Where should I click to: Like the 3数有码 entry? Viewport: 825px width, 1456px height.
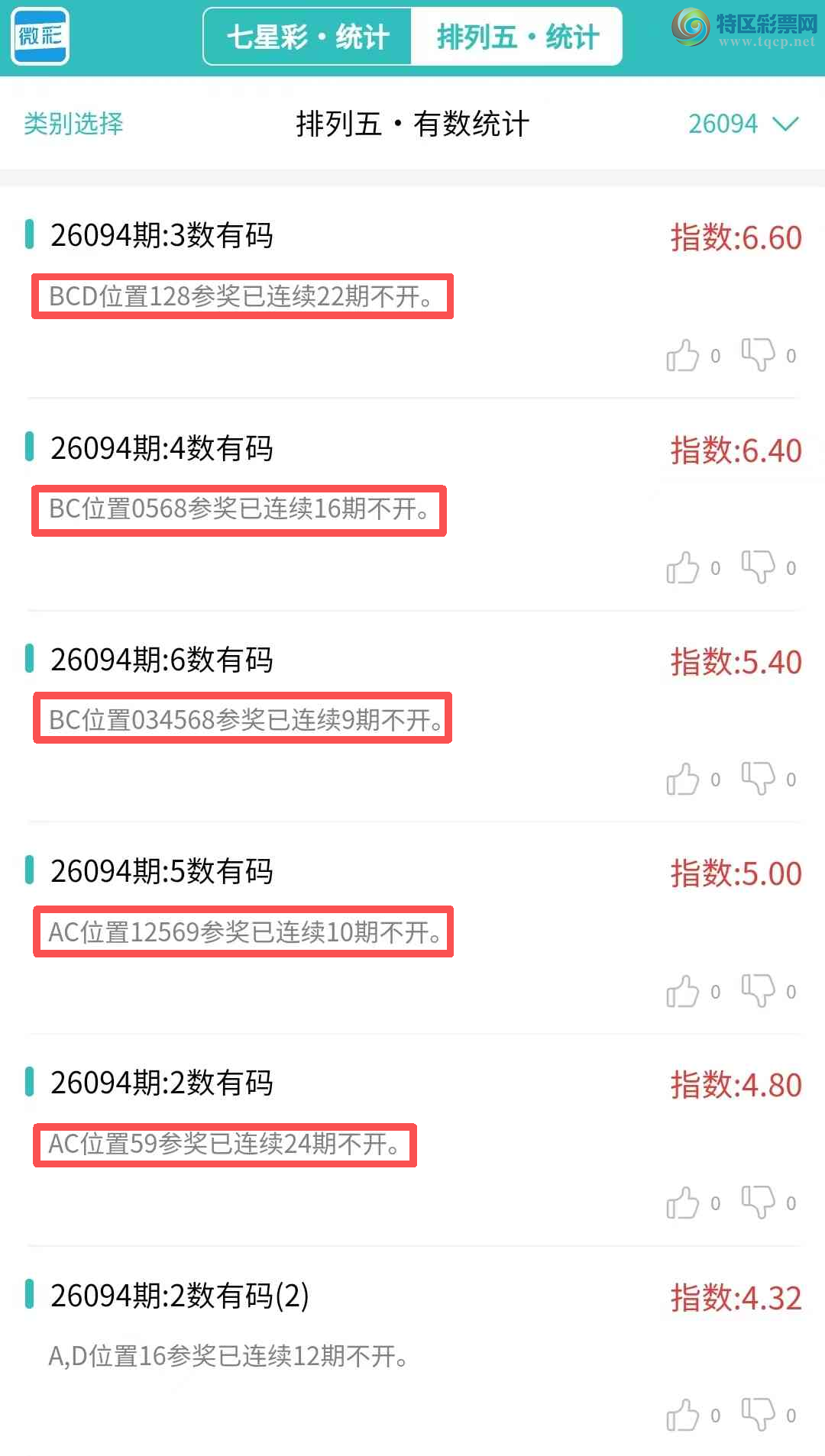coord(683,356)
